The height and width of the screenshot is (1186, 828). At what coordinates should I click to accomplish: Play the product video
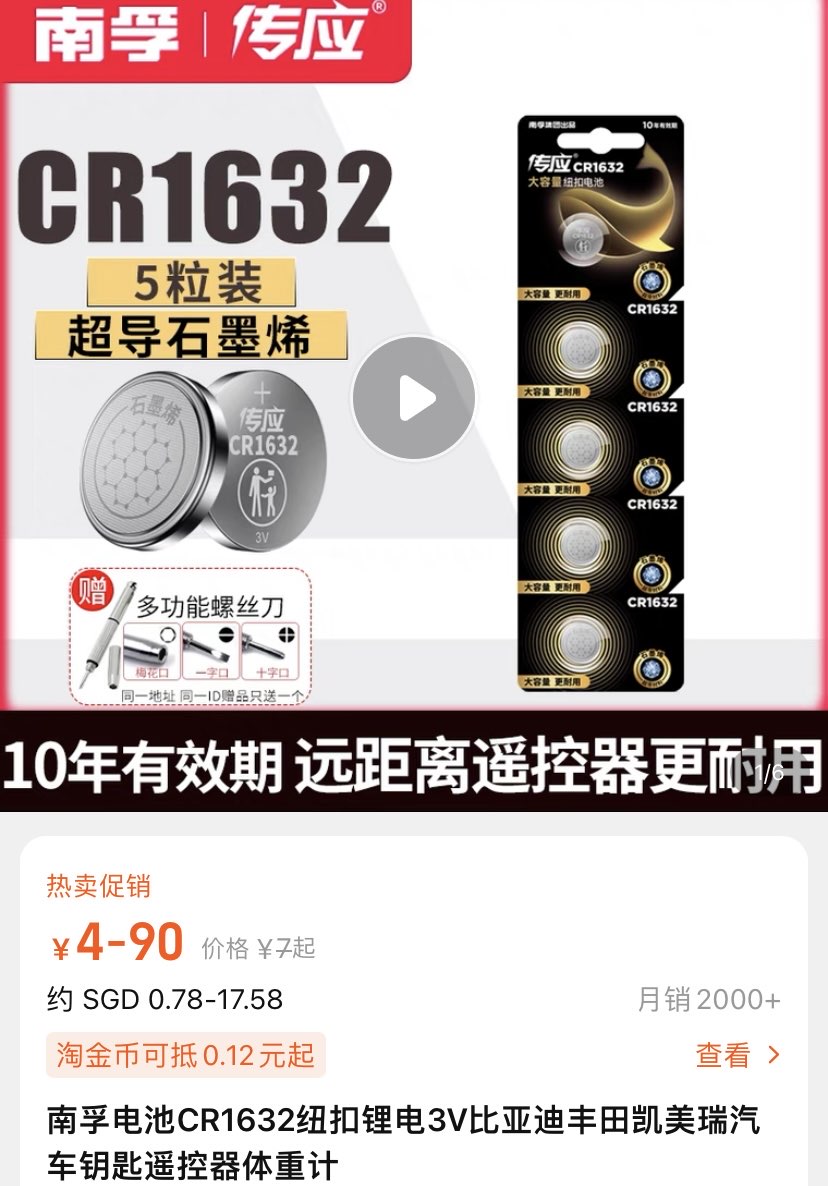[414, 398]
